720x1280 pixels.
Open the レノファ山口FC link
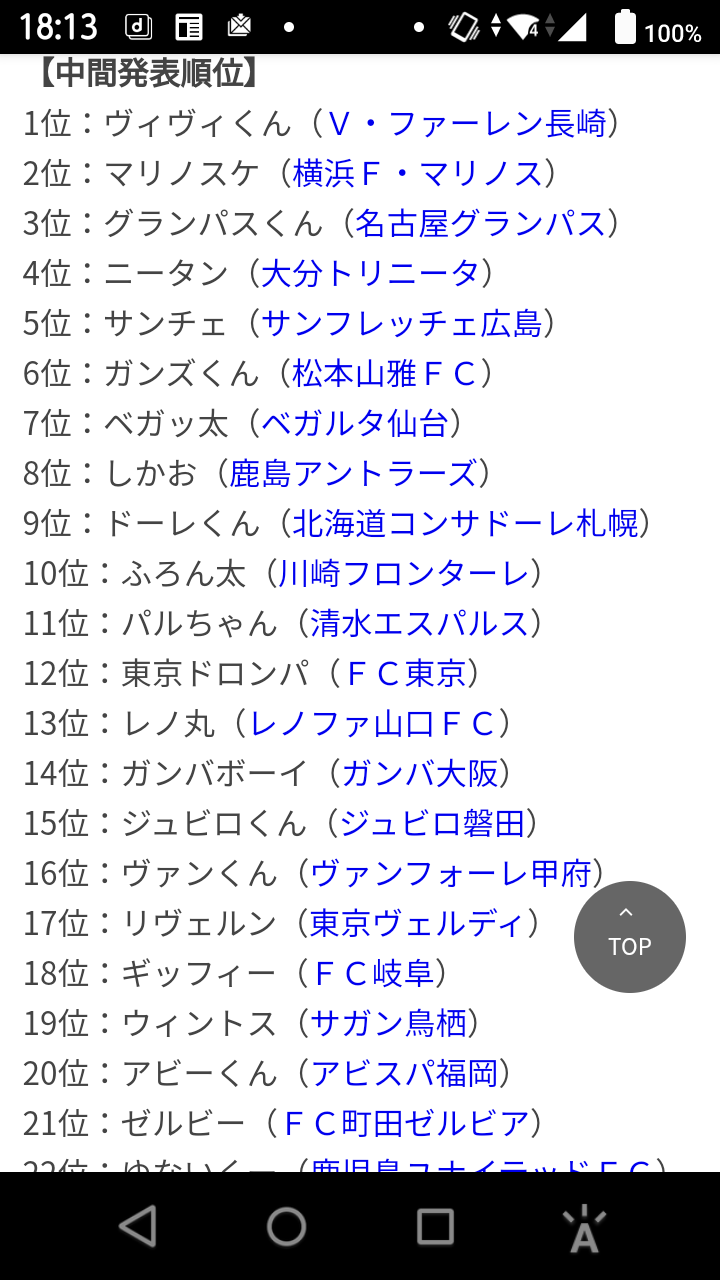(372, 724)
